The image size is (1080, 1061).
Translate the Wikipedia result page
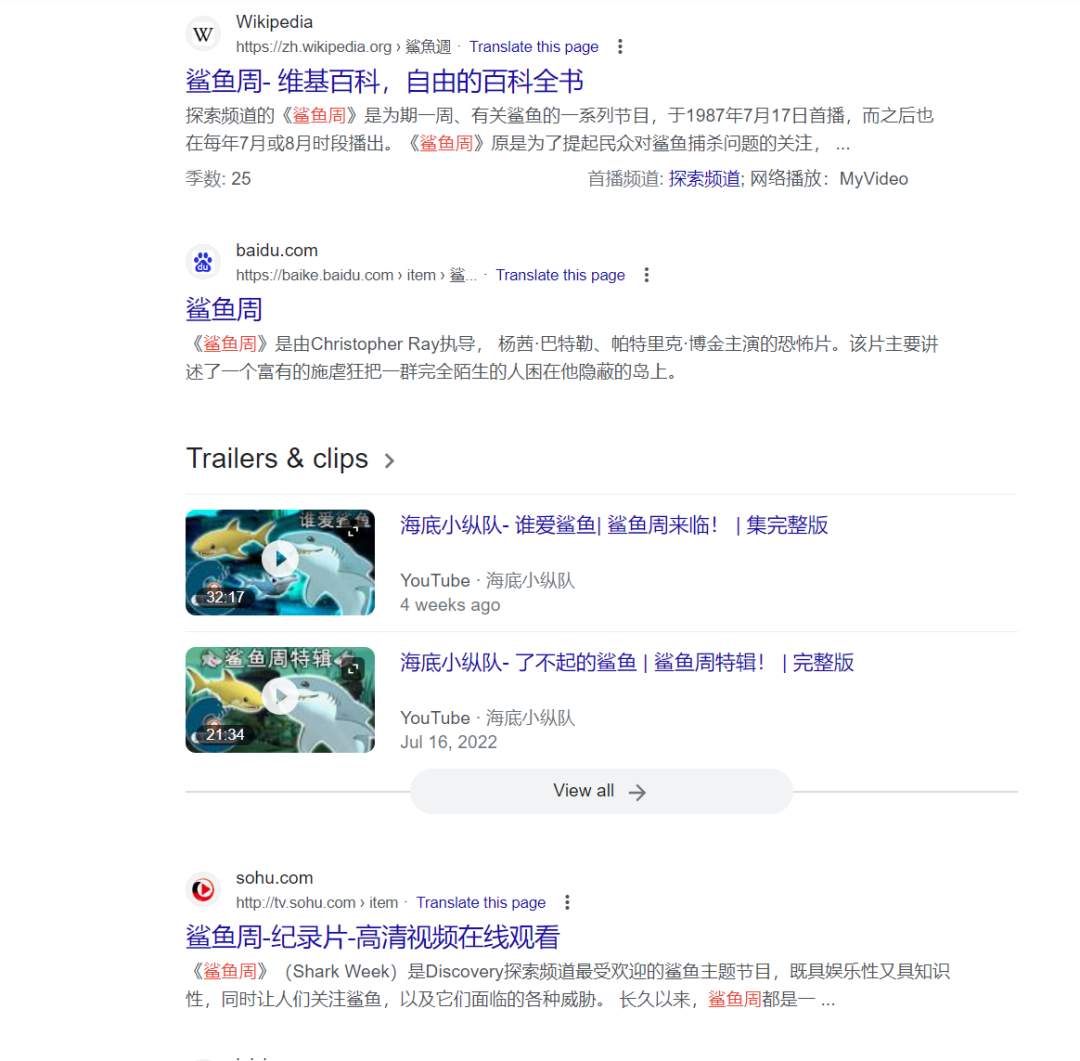click(x=533, y=47)
